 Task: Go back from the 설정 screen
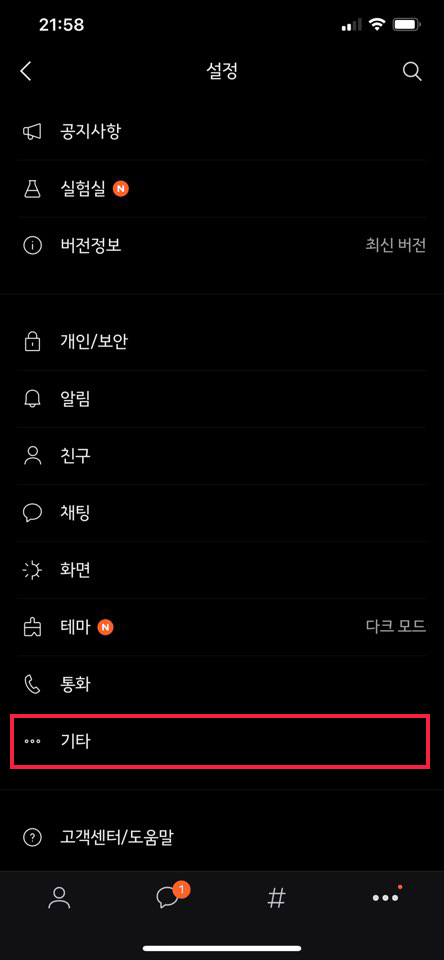pos(25,72)
